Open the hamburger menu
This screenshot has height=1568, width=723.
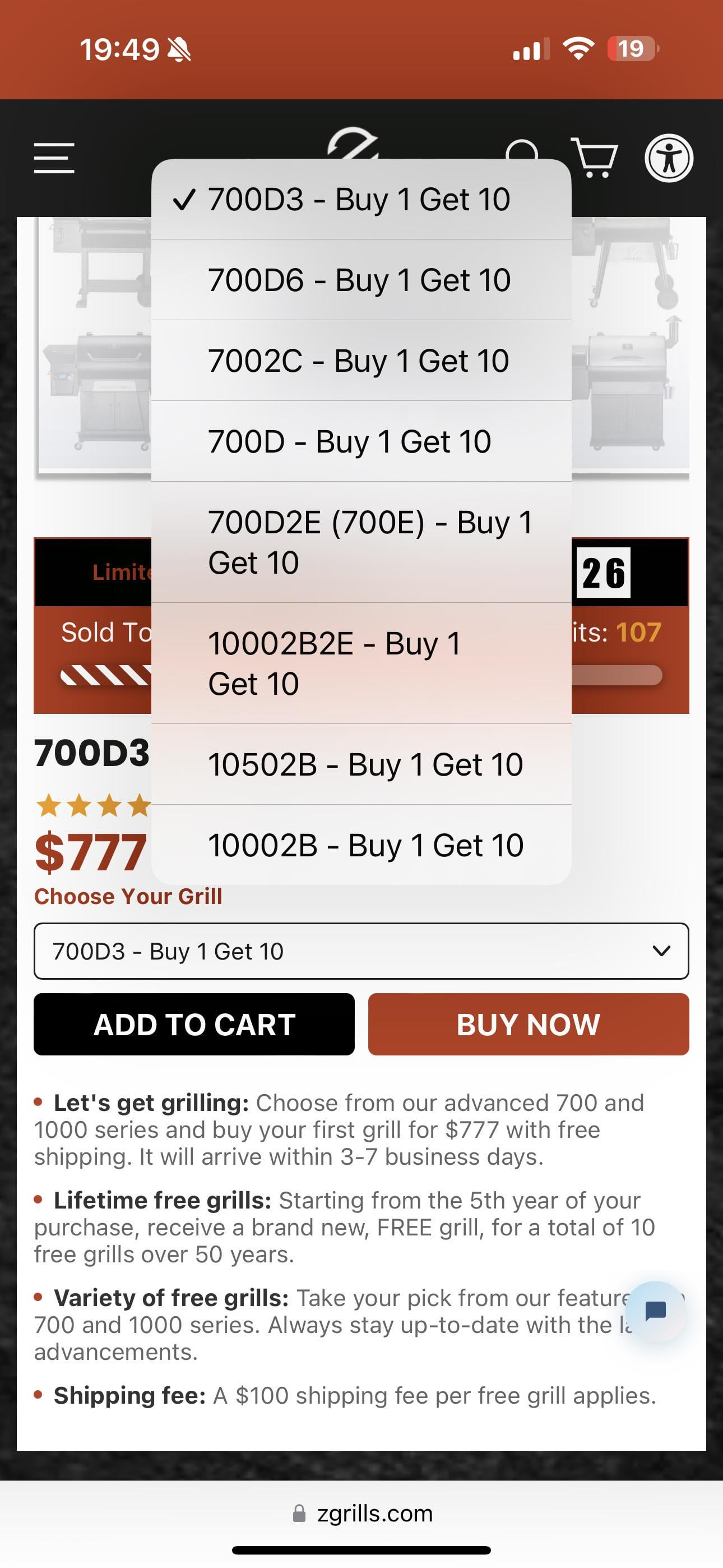(x=54, y=158)
